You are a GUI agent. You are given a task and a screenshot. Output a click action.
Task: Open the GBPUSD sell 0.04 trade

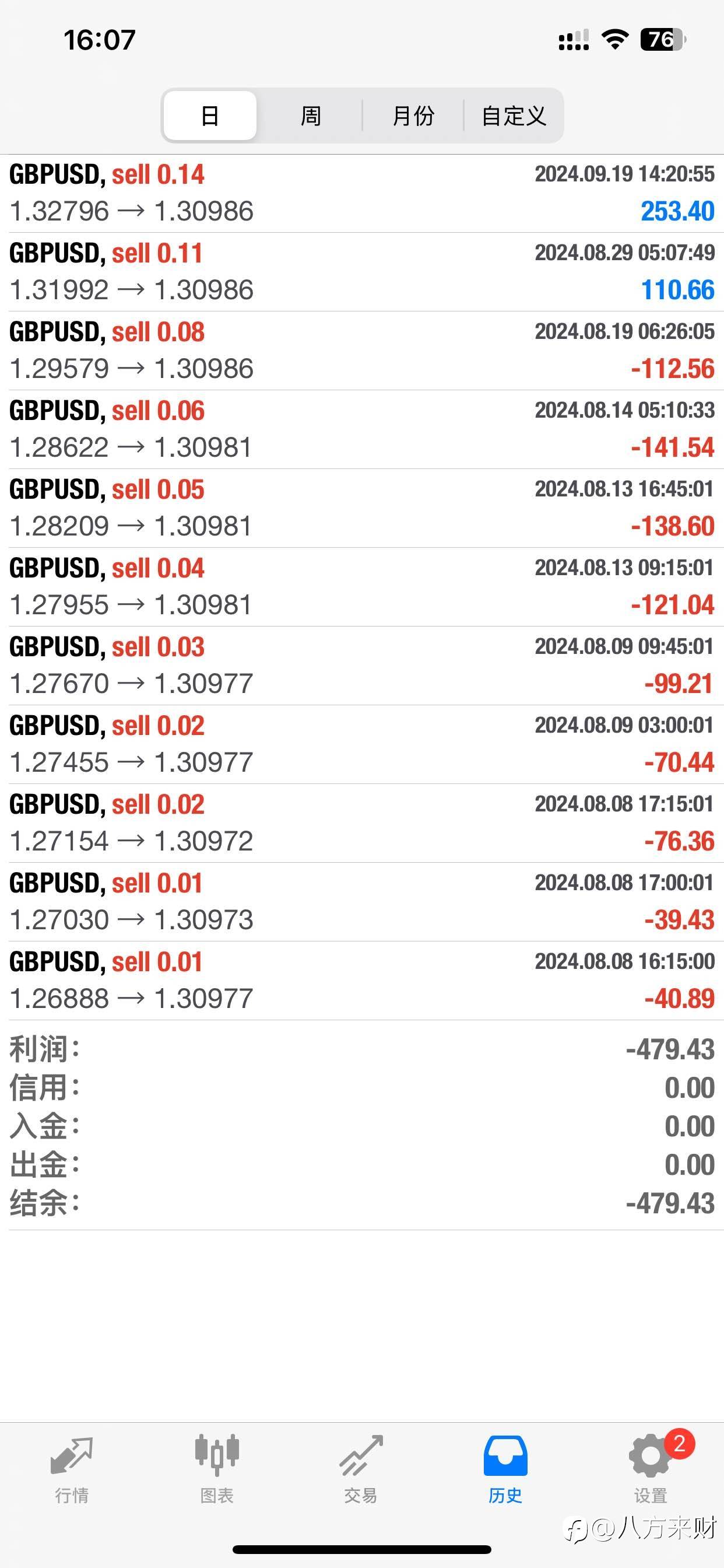(x=362, y=587)
